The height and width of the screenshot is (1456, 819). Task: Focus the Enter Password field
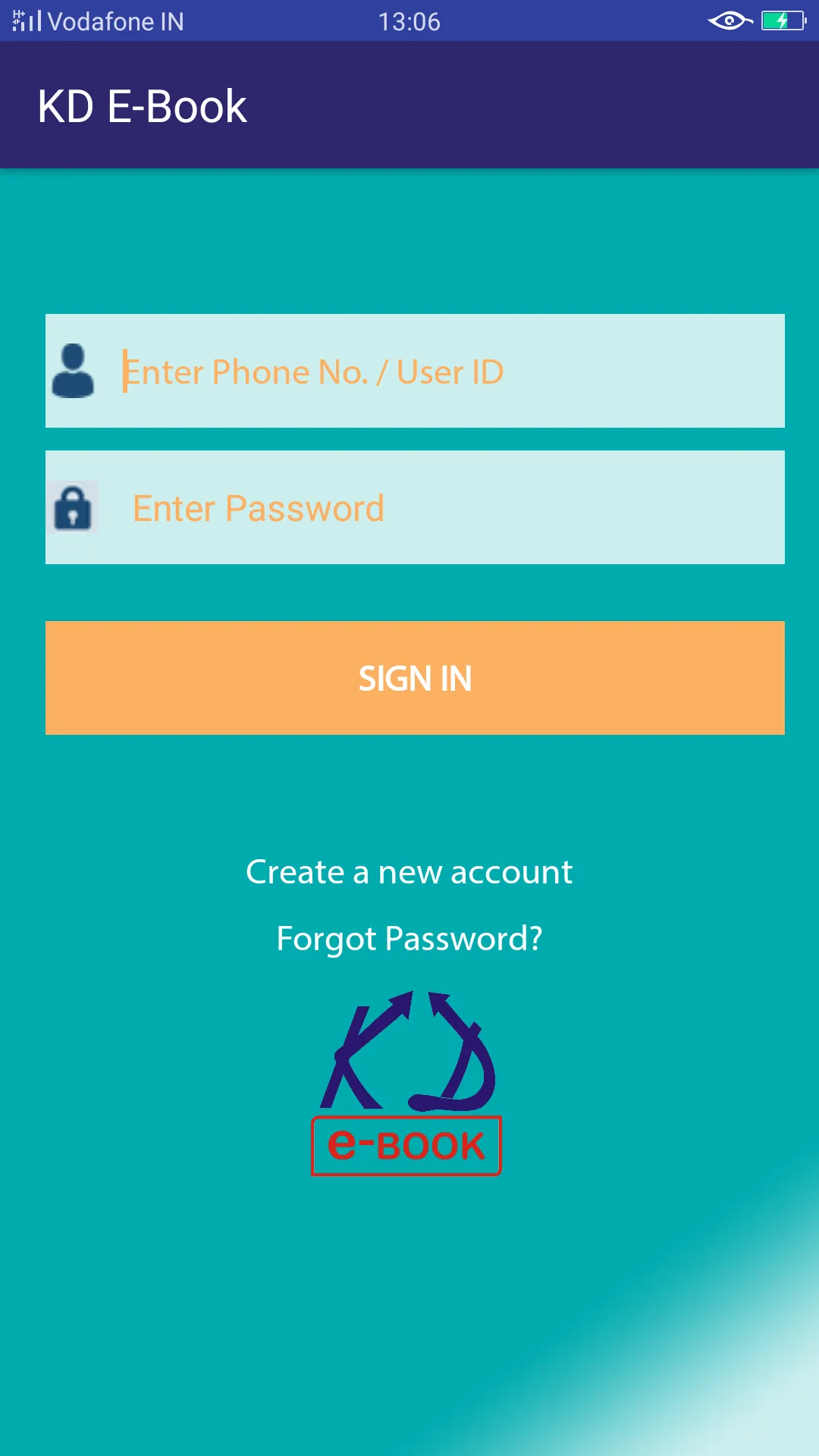415,507
